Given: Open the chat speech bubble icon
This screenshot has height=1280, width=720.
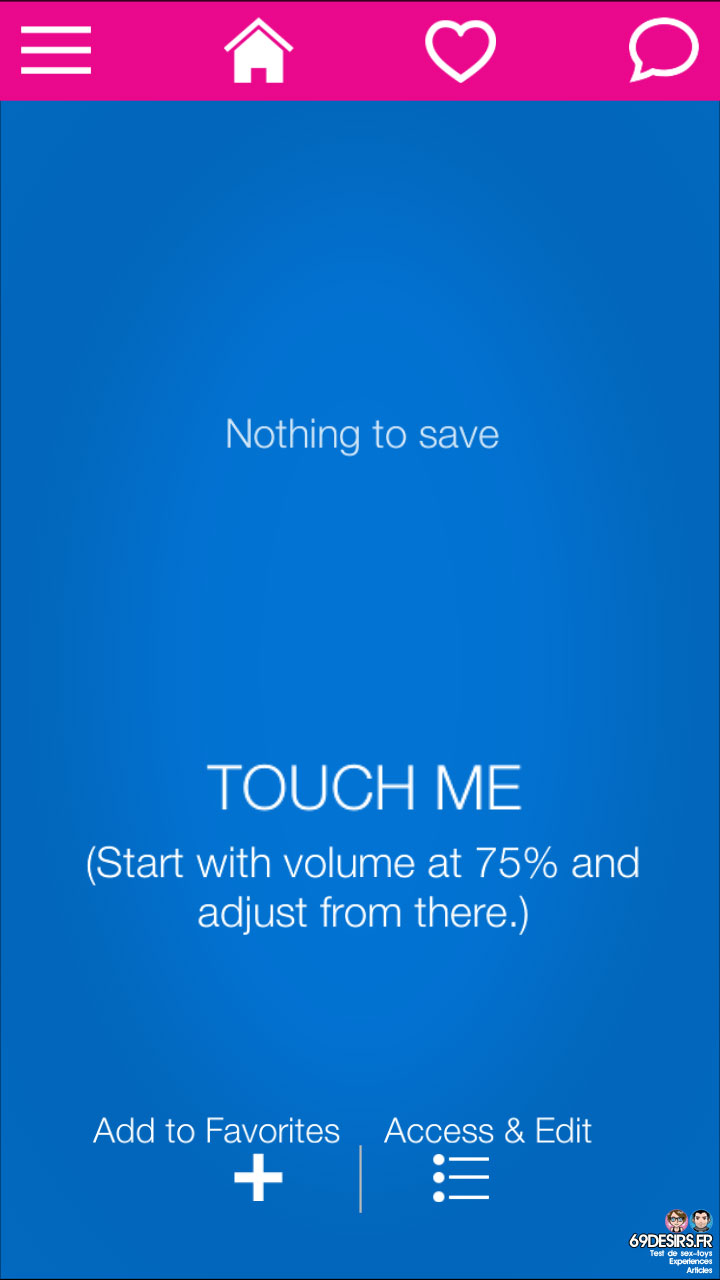Looking at the screenshot, I should 663,50.
